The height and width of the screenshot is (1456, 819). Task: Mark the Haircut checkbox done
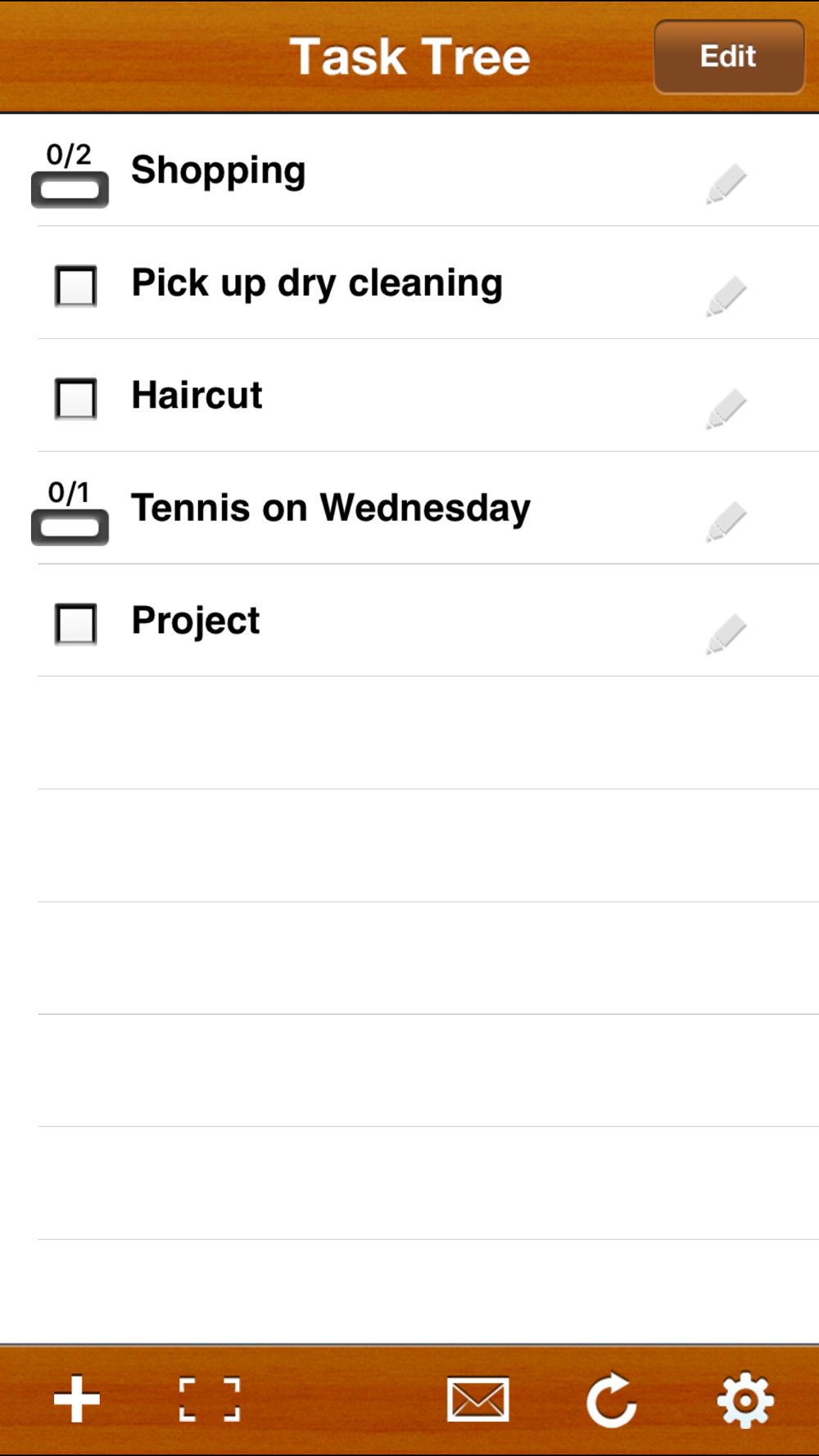point(75,399)
